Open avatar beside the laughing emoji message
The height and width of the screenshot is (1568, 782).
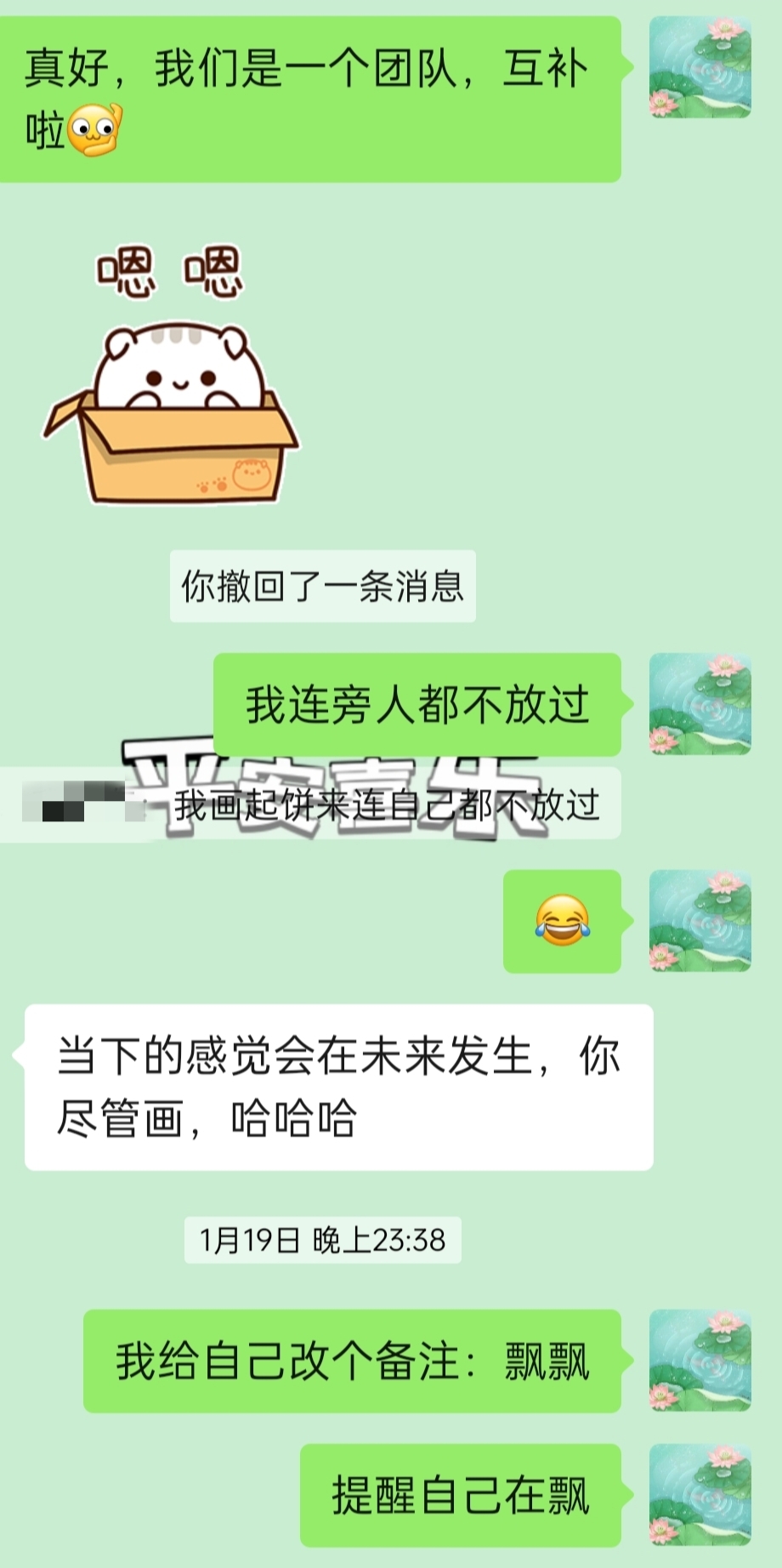700,921
